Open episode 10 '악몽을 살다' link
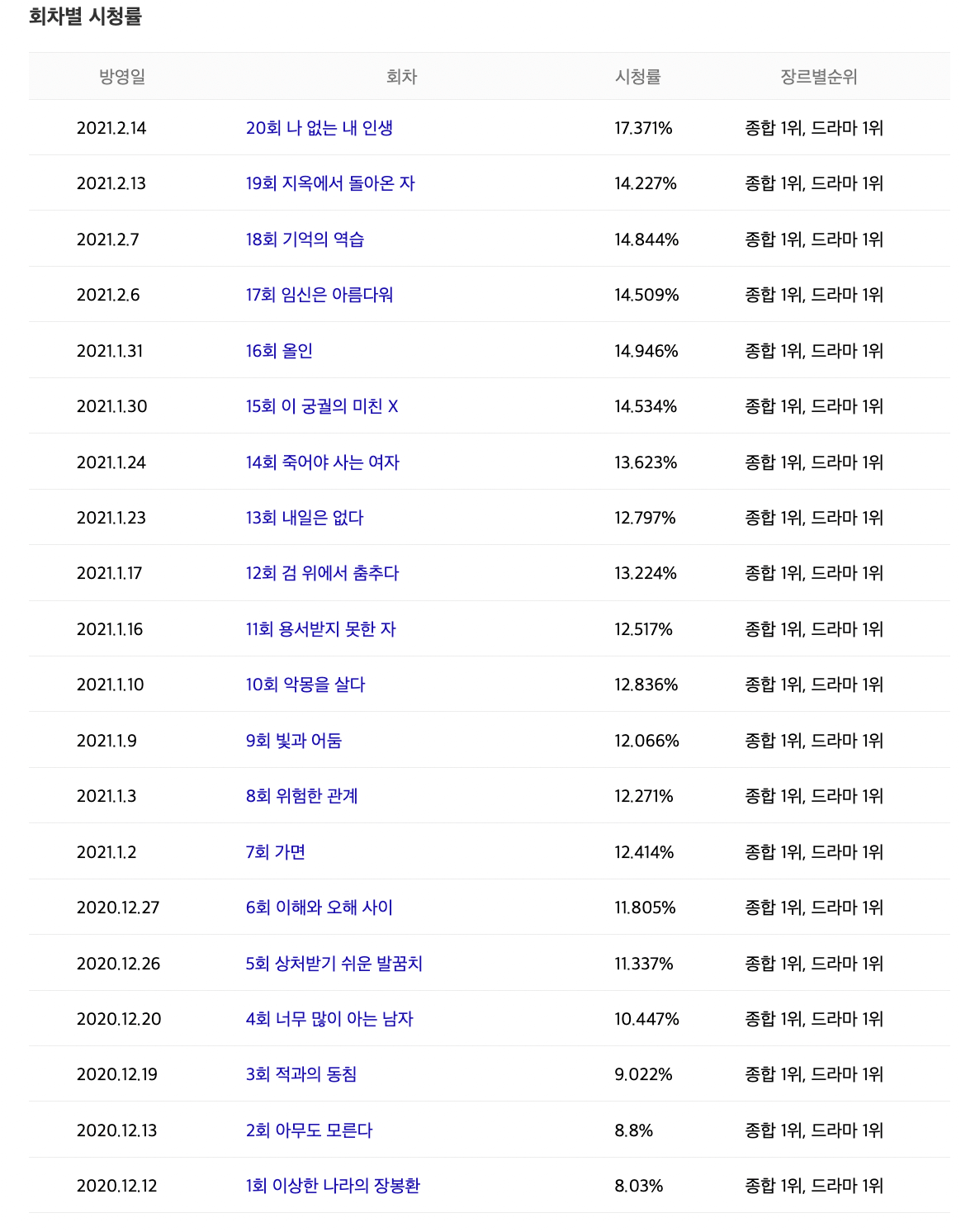This screenshot has width=961, height=1232. pyautogui.click(x=305, y=684)
